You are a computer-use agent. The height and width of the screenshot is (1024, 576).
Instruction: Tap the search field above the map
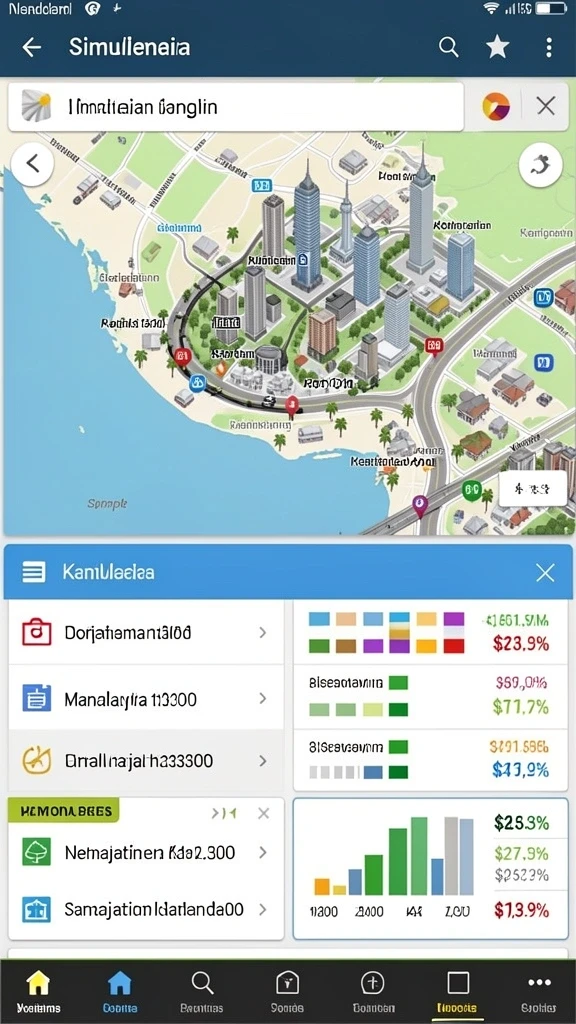(236, 106)
